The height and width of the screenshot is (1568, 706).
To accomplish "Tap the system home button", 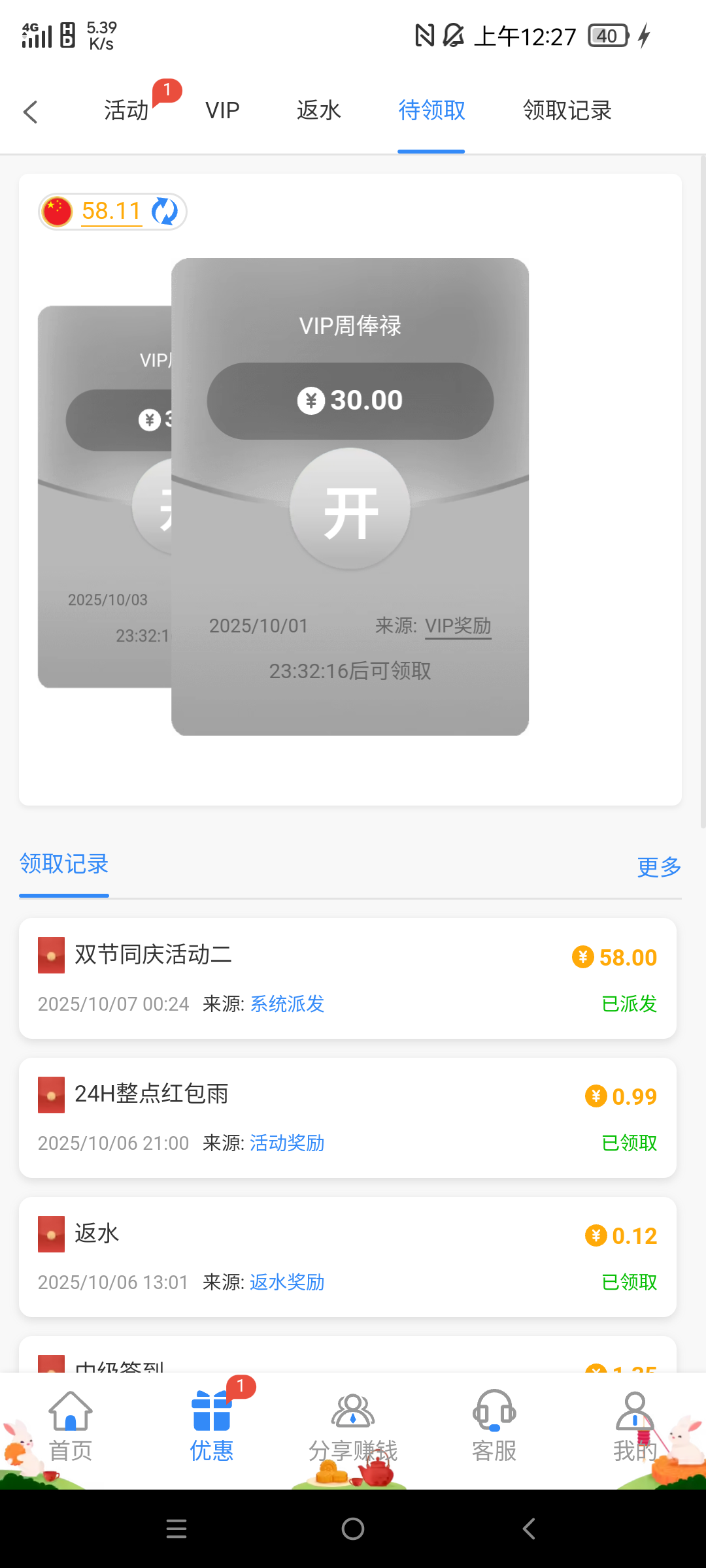I will pyautogui.click(x=353, y=1529).
